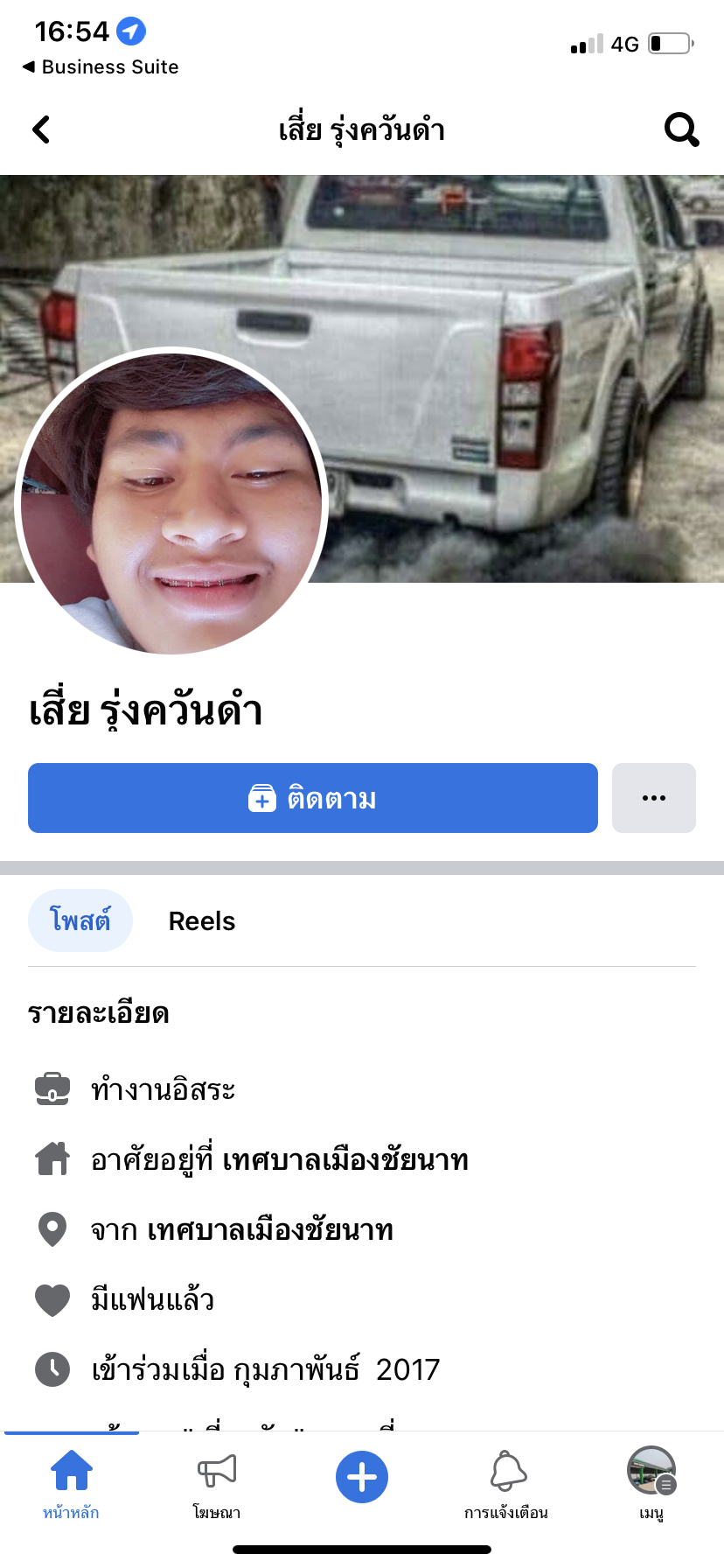Open the เมนู tab
The image size is (724, 1568).
651,1480
